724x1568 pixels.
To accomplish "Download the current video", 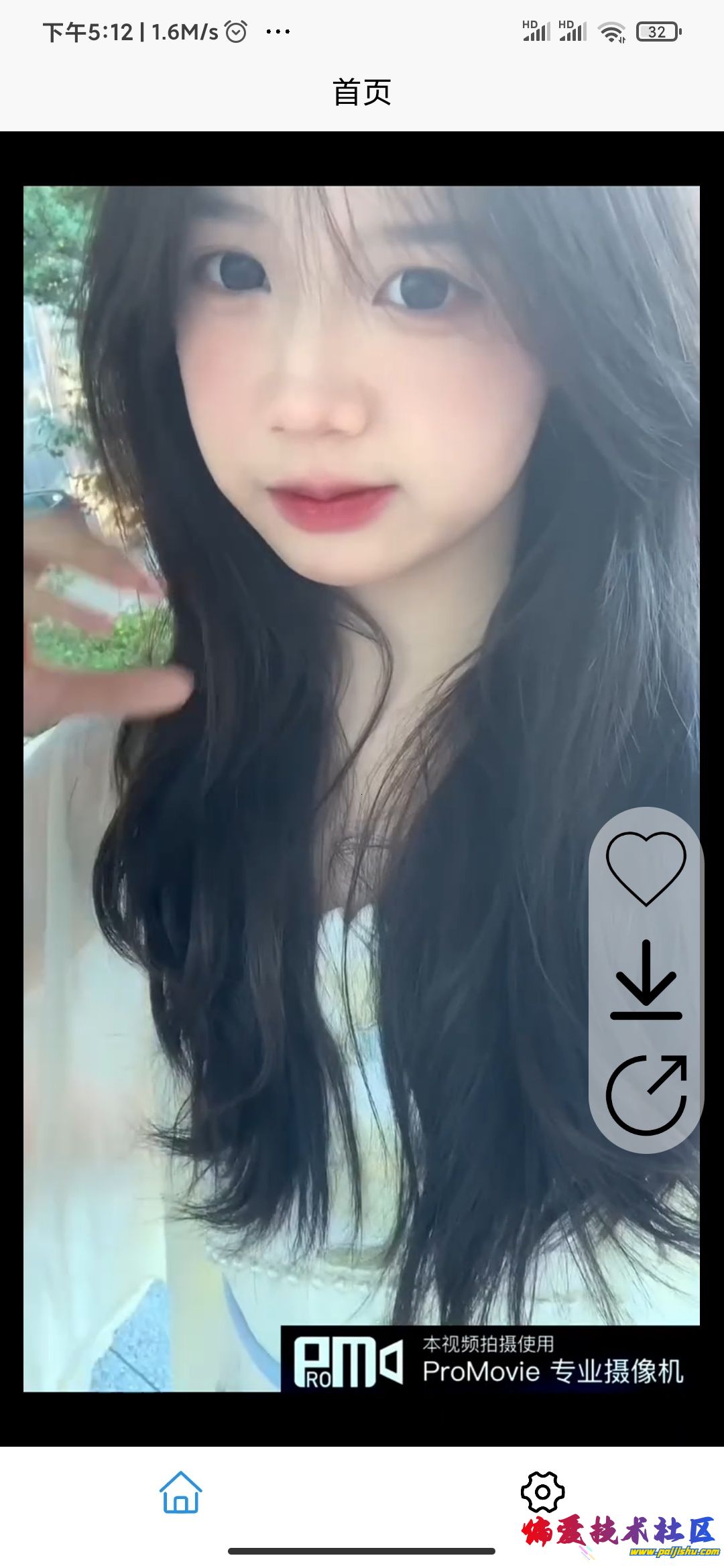I will pos(646,980).
